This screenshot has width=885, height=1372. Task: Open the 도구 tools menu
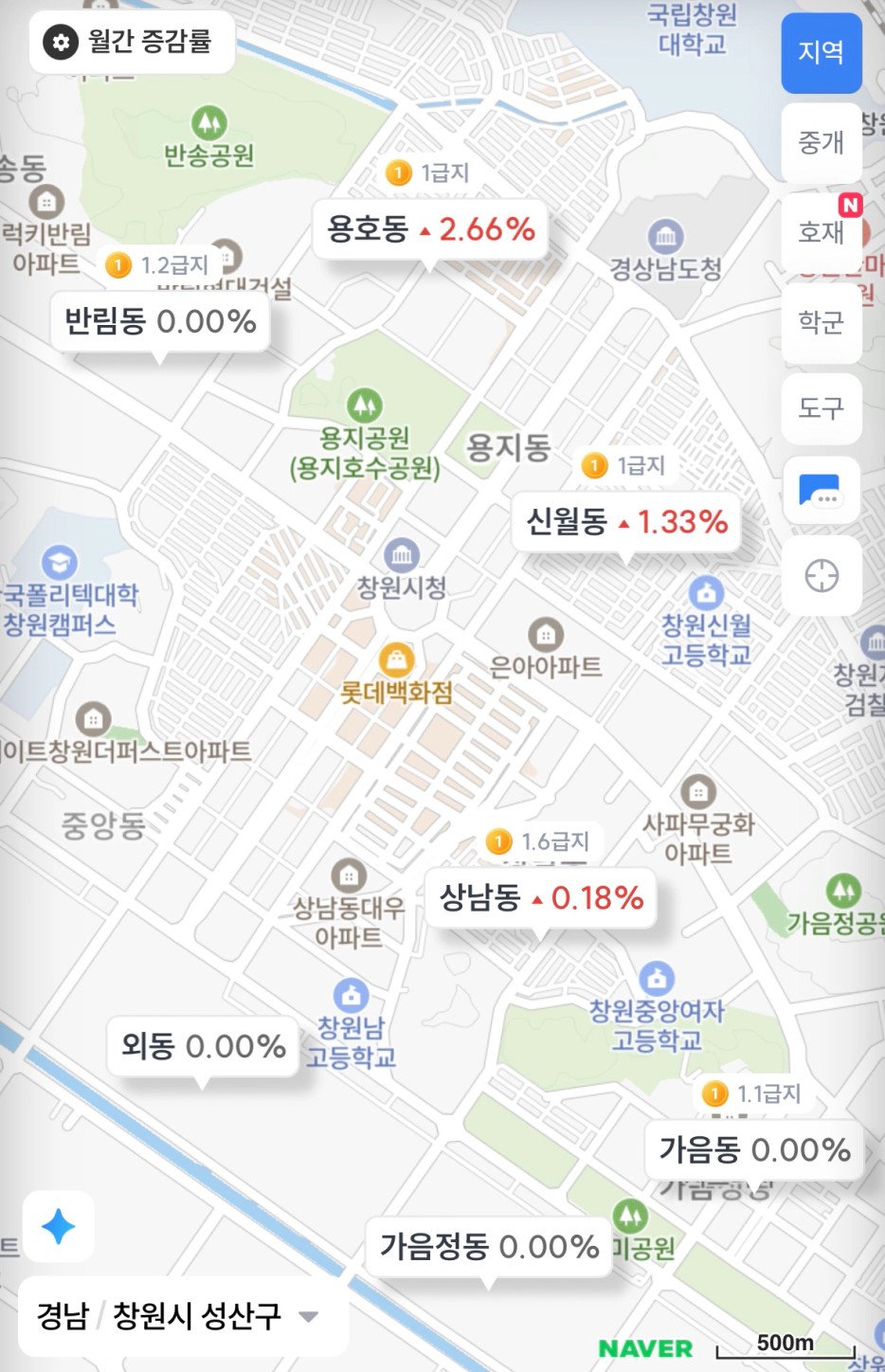pos(821,408)
